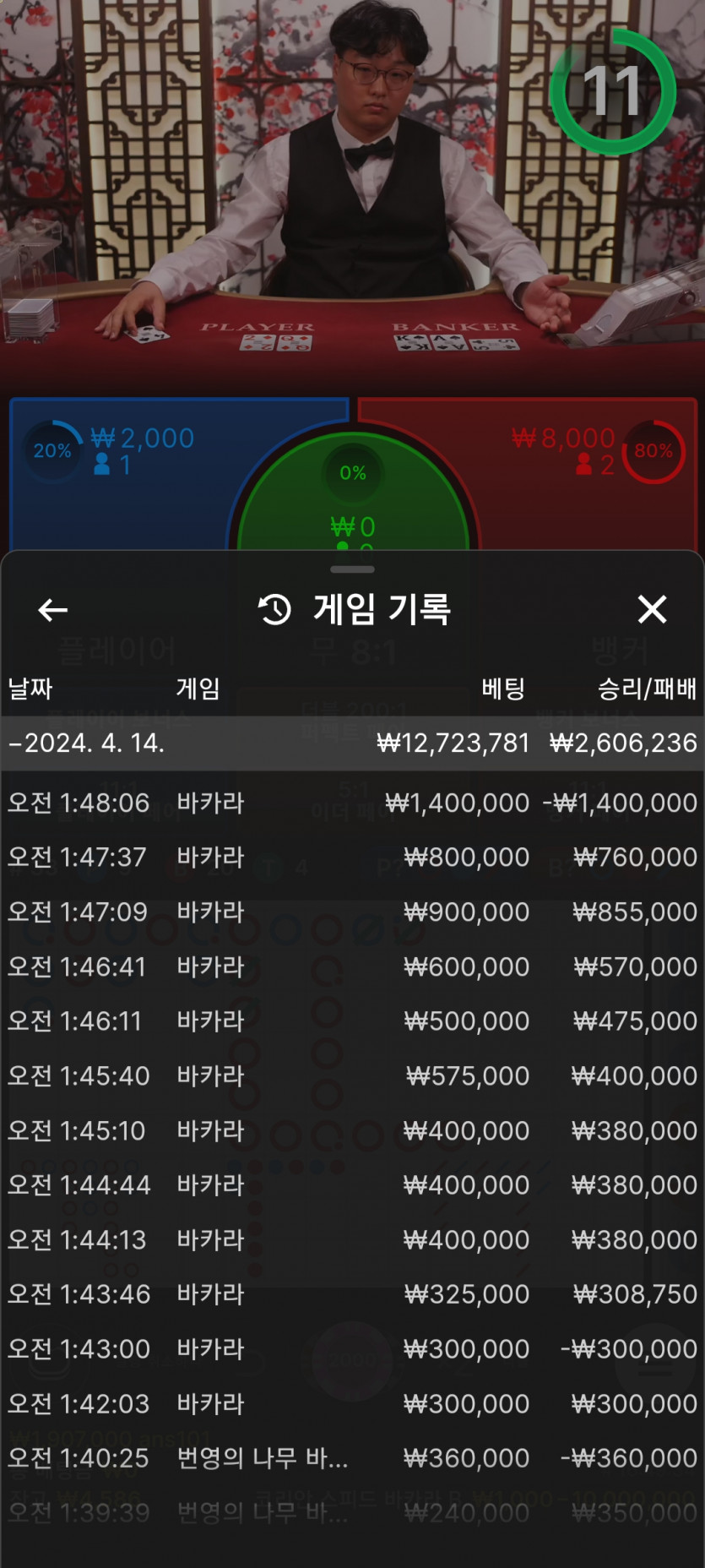705x1568 pixels.
Task: View the 오전 1:45:40 바카라 record
Action: tap(352, 1076)
